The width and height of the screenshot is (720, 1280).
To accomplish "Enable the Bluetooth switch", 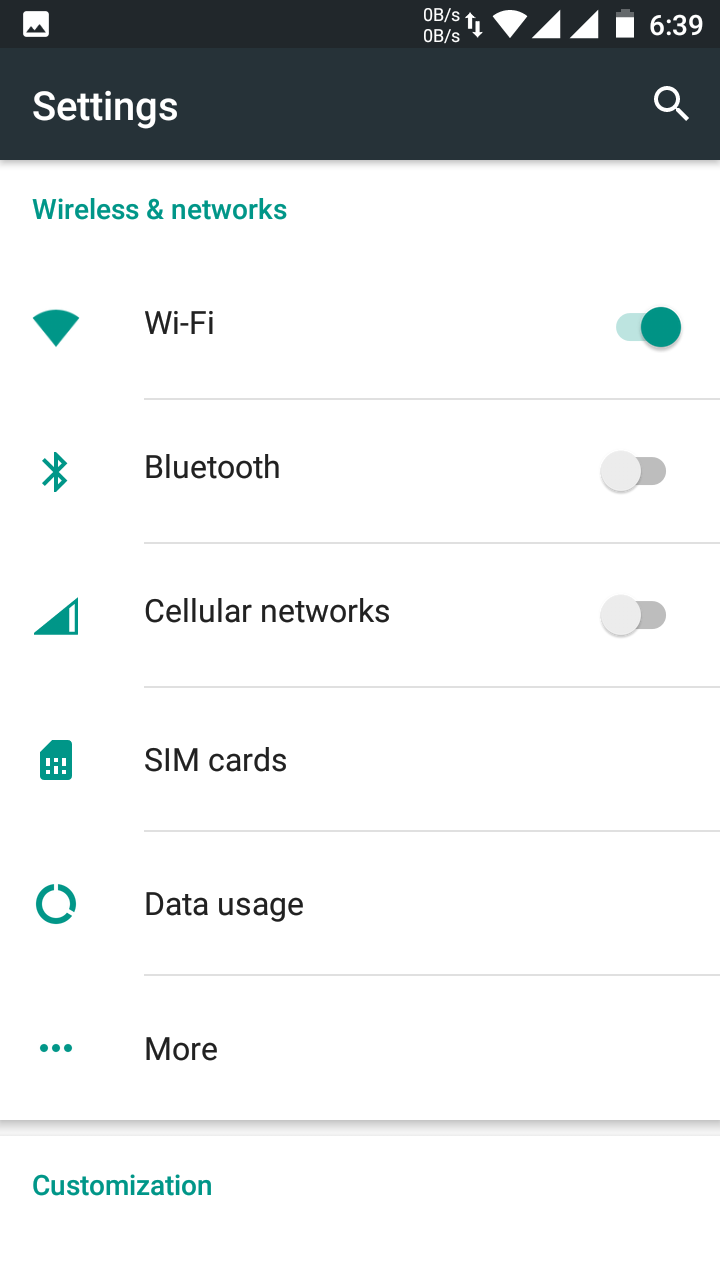I will (x=633, y=471).
